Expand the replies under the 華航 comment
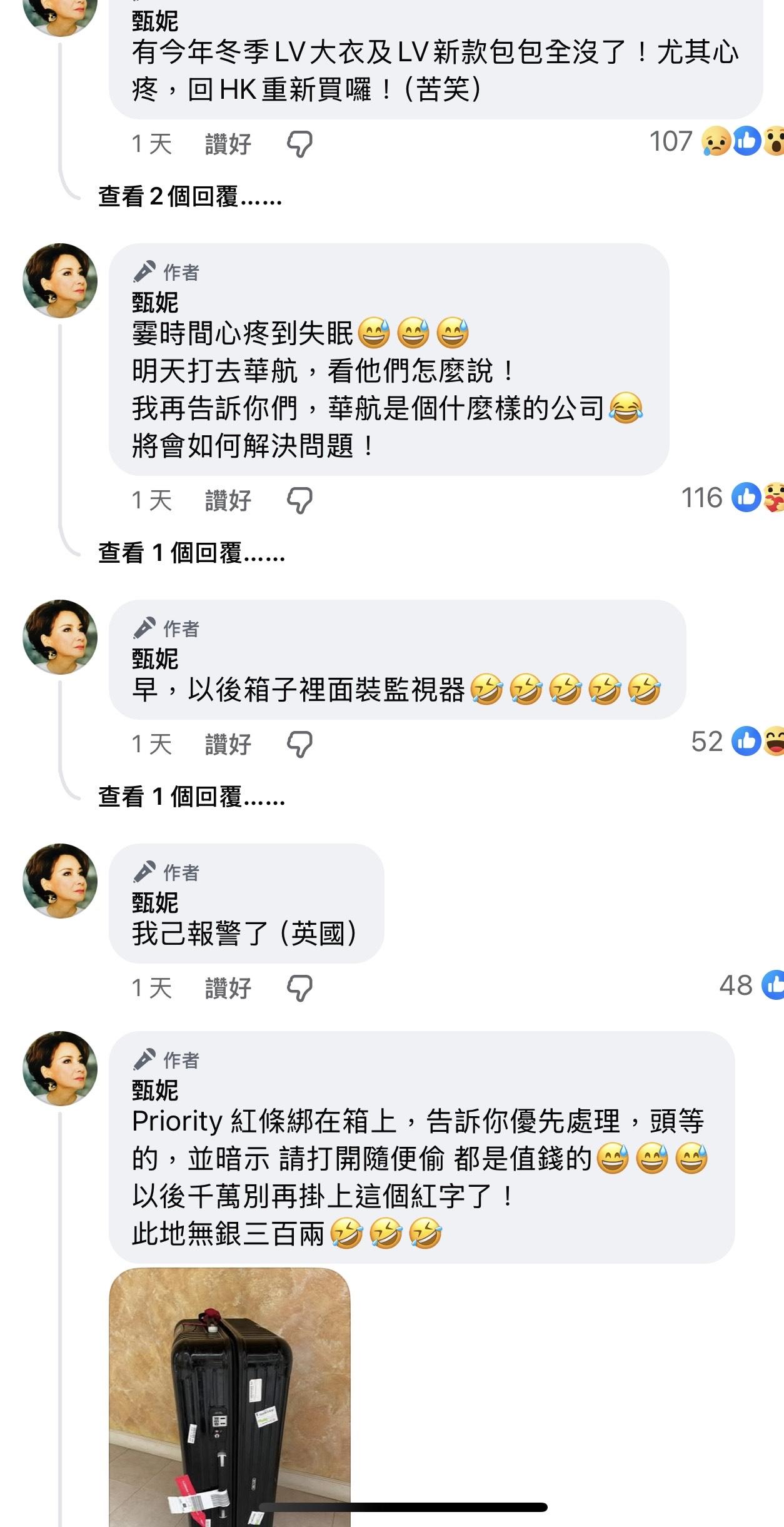Image resolution: width=784 pixels, height=1527 pixels. tap(191, 553)
